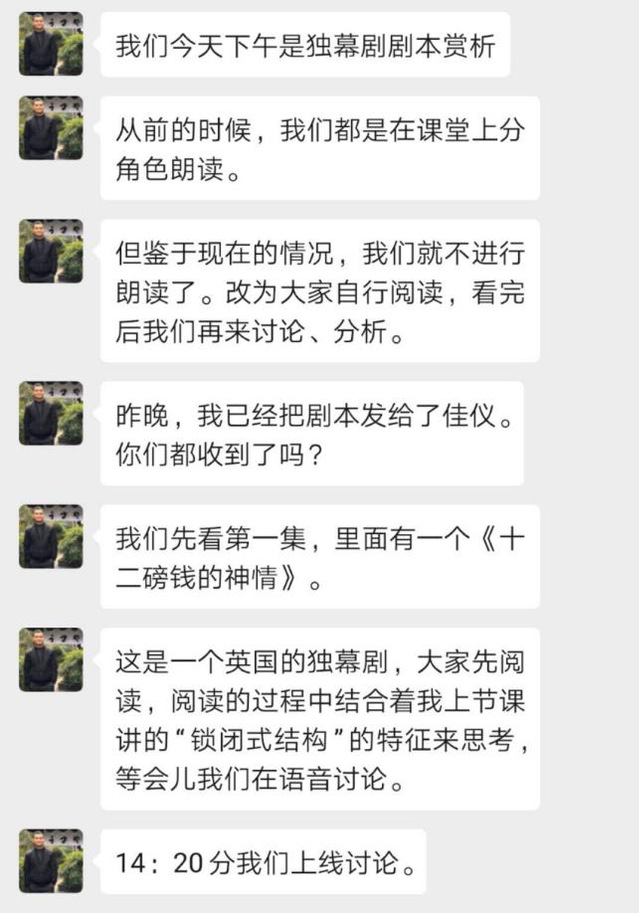This screenshot has height=913, width=639.
Task: Tap avatar next to 从前的时候 message
Action: pos(51,128)
